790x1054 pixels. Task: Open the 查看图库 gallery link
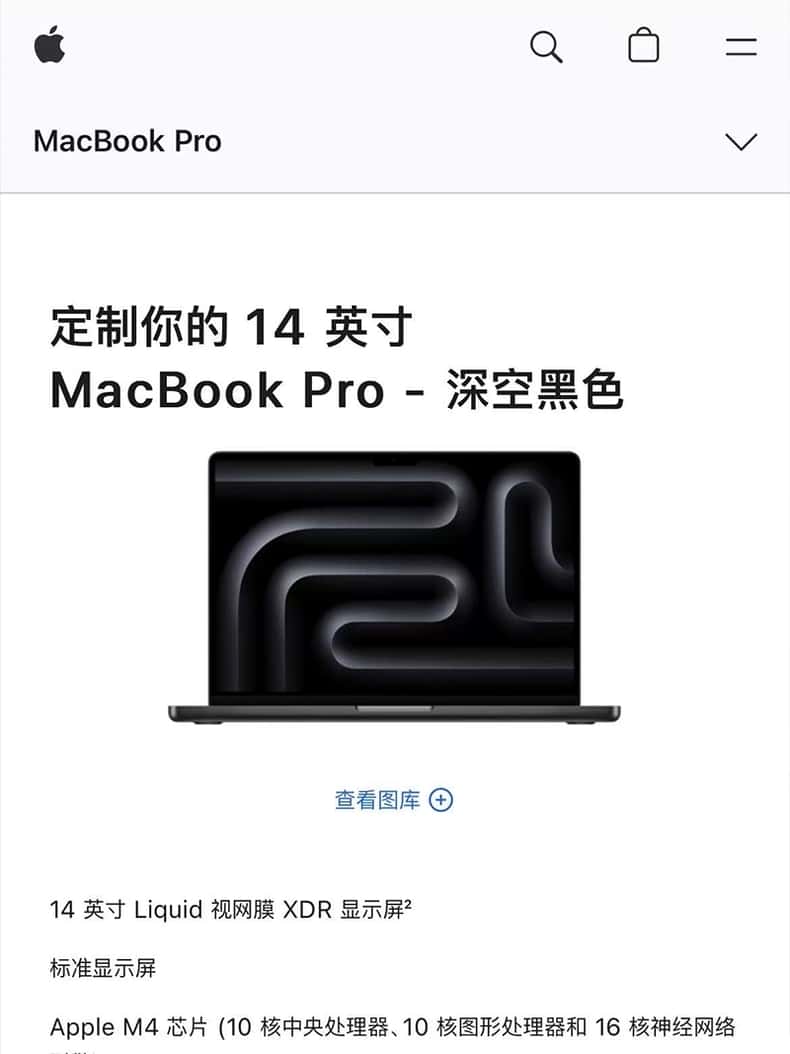coord(394,800)
